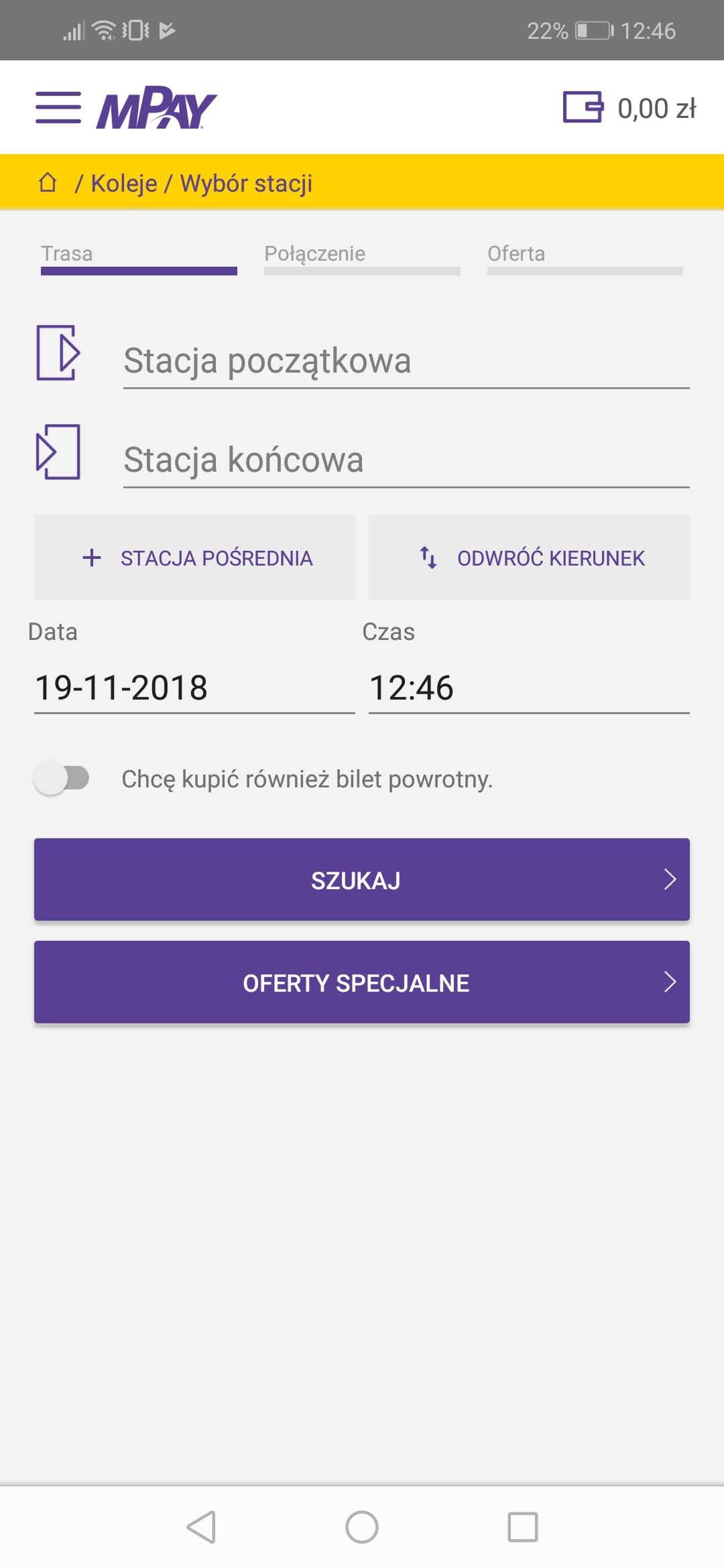Open Oferty specjalne

[x=362, y=982]
